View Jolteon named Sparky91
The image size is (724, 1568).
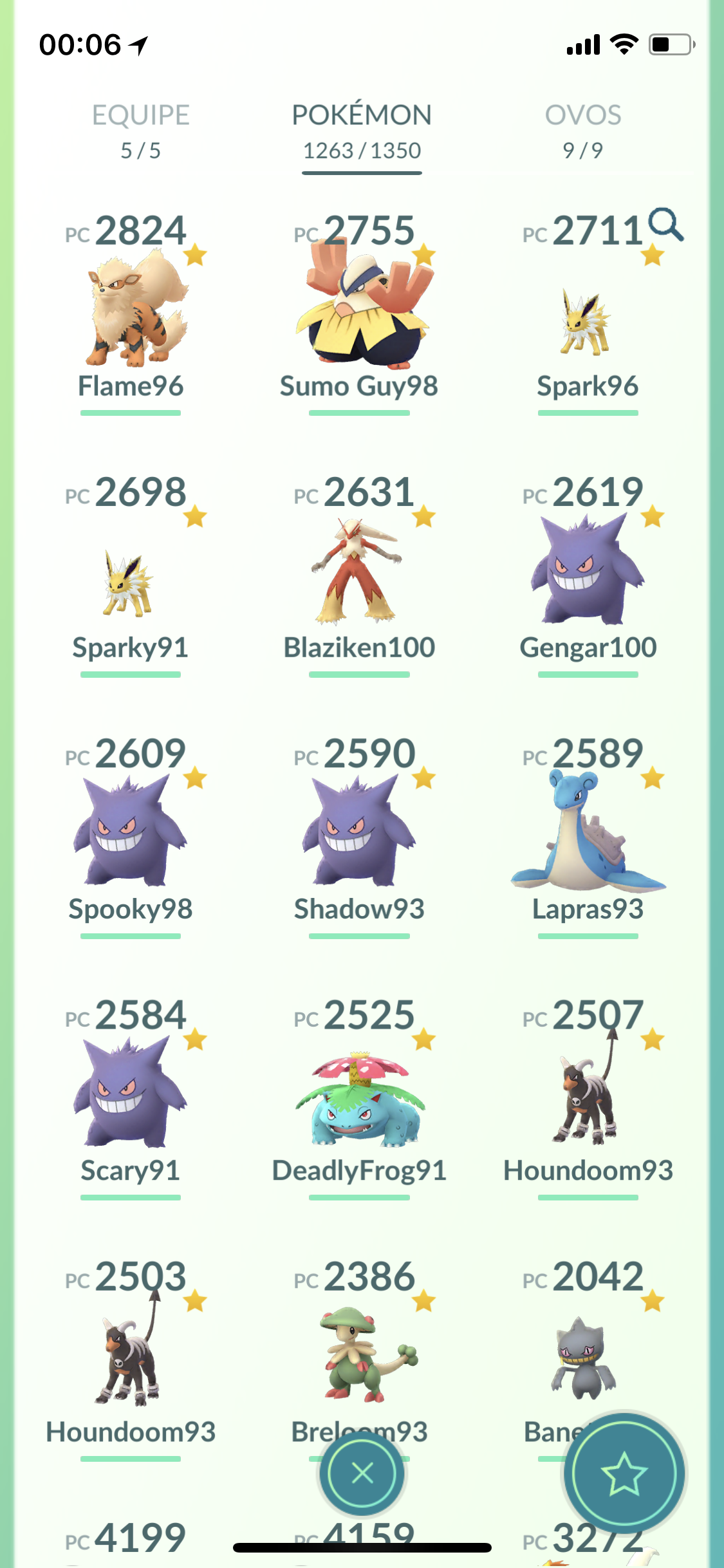131,583
